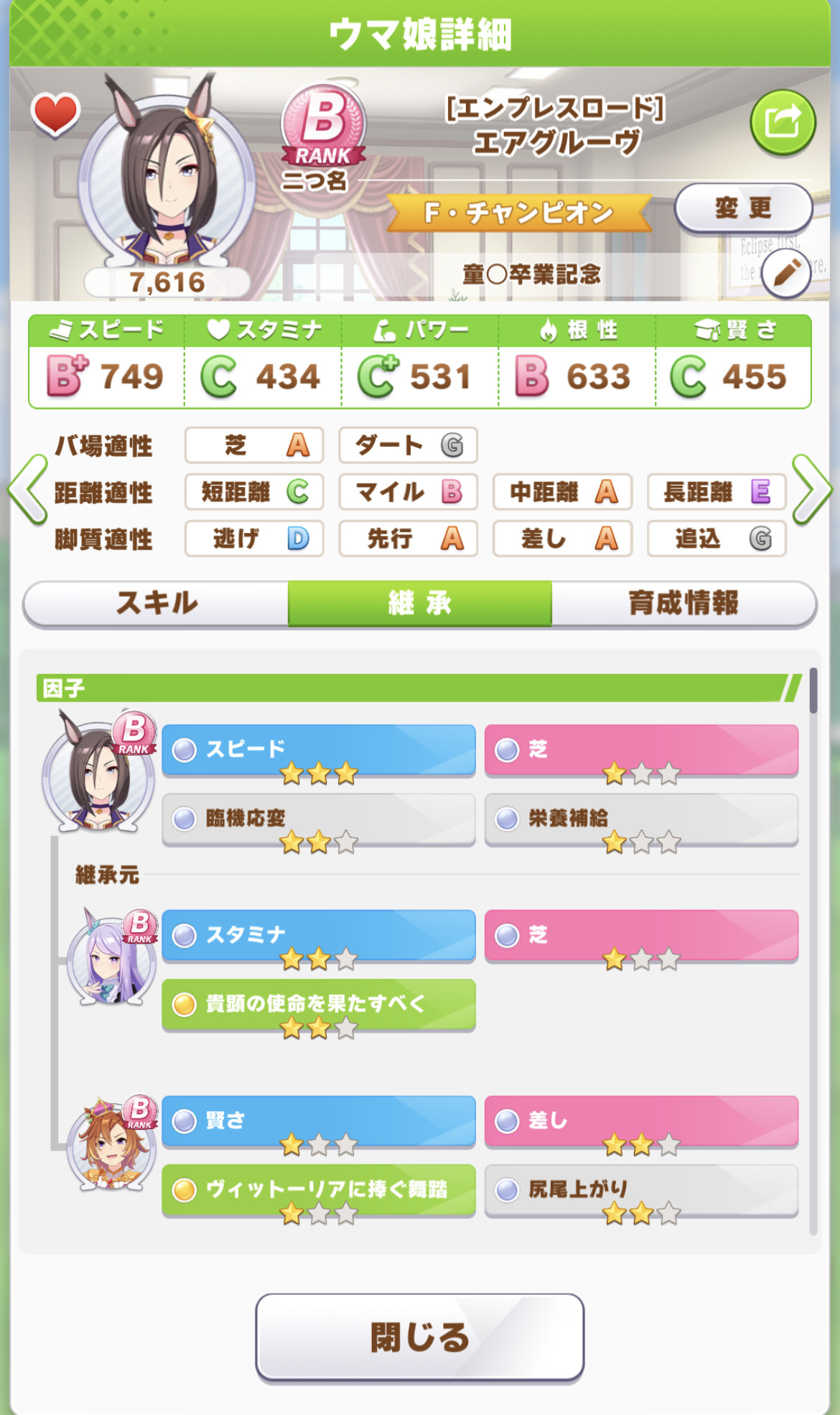Viewport: 840px width, 1415px height.
Task: Tap the 差し factor
Action: (x=641, y=1121)
